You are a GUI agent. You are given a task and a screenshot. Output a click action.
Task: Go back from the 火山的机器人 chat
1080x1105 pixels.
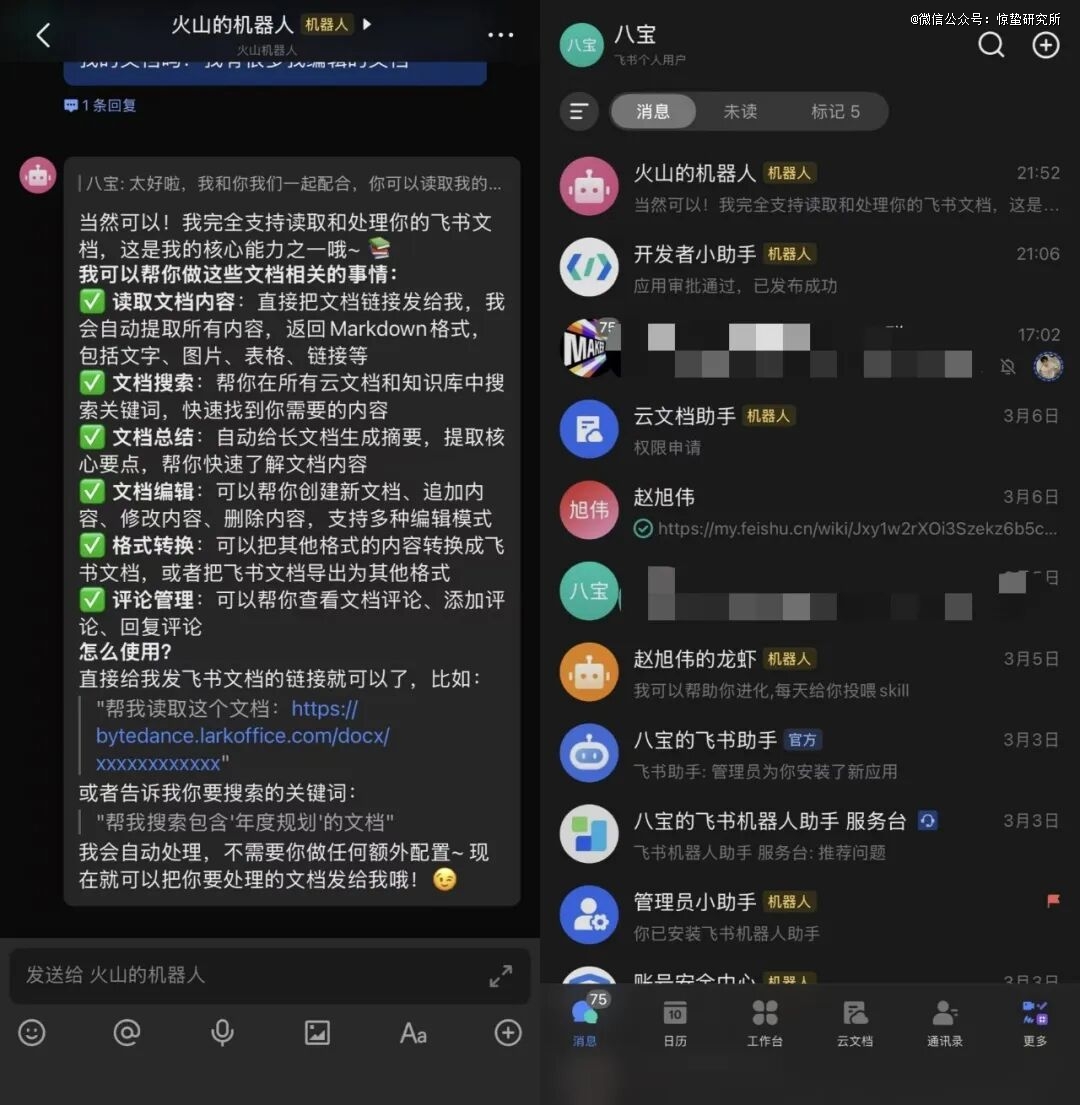coord(43,36)
